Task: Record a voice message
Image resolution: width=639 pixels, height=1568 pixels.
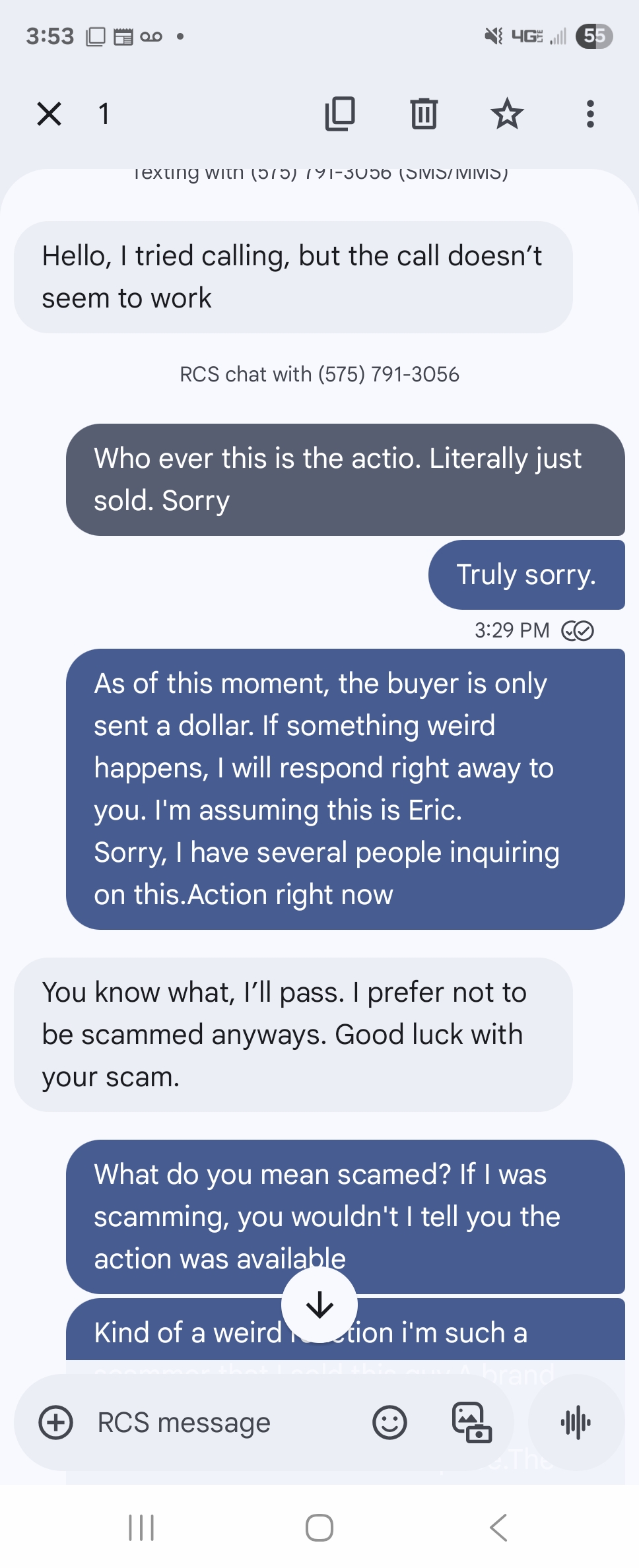Action: tap(576, 1422)
